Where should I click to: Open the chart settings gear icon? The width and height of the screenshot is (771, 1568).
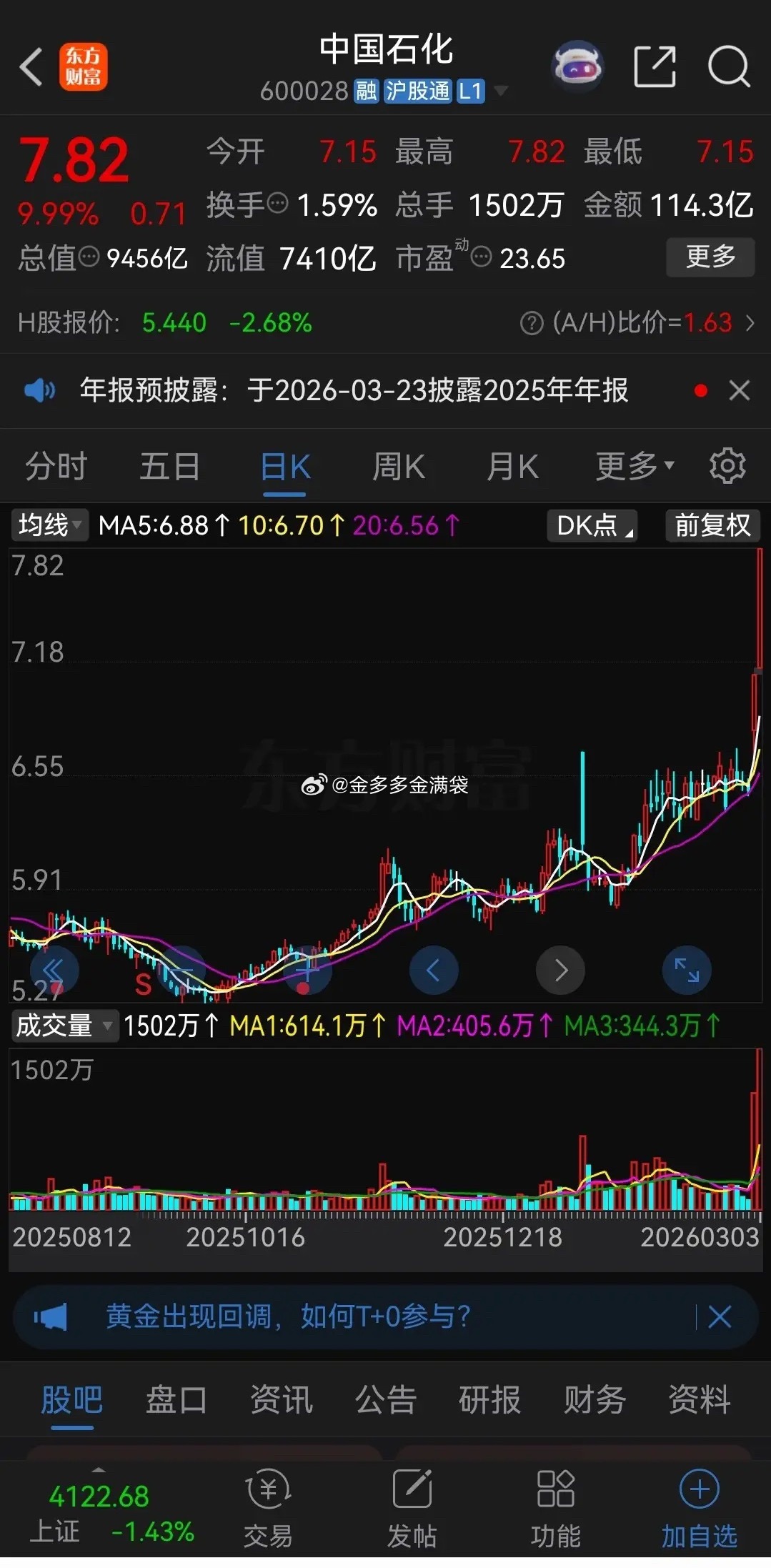(x=727, y=465)
